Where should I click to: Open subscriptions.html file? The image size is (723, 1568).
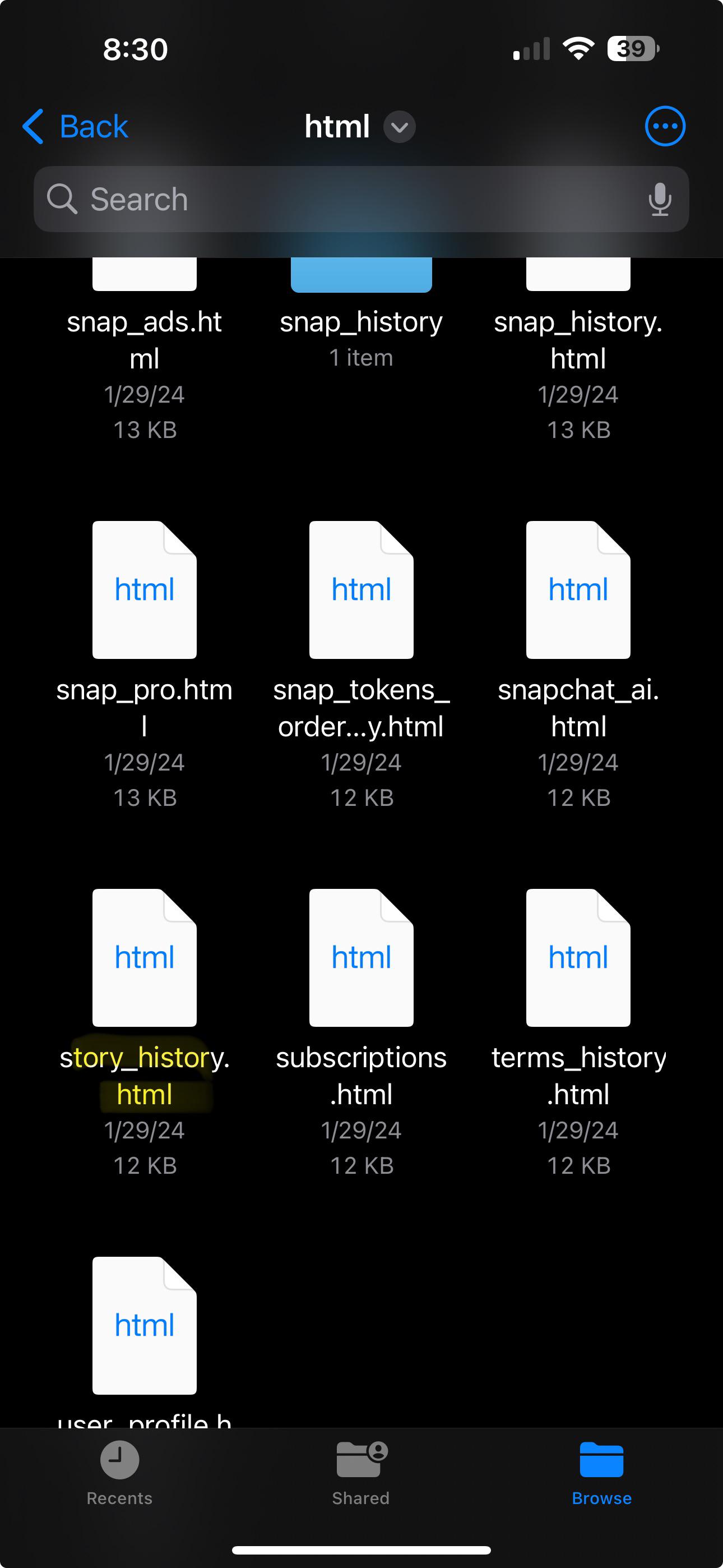coord(361,957)
